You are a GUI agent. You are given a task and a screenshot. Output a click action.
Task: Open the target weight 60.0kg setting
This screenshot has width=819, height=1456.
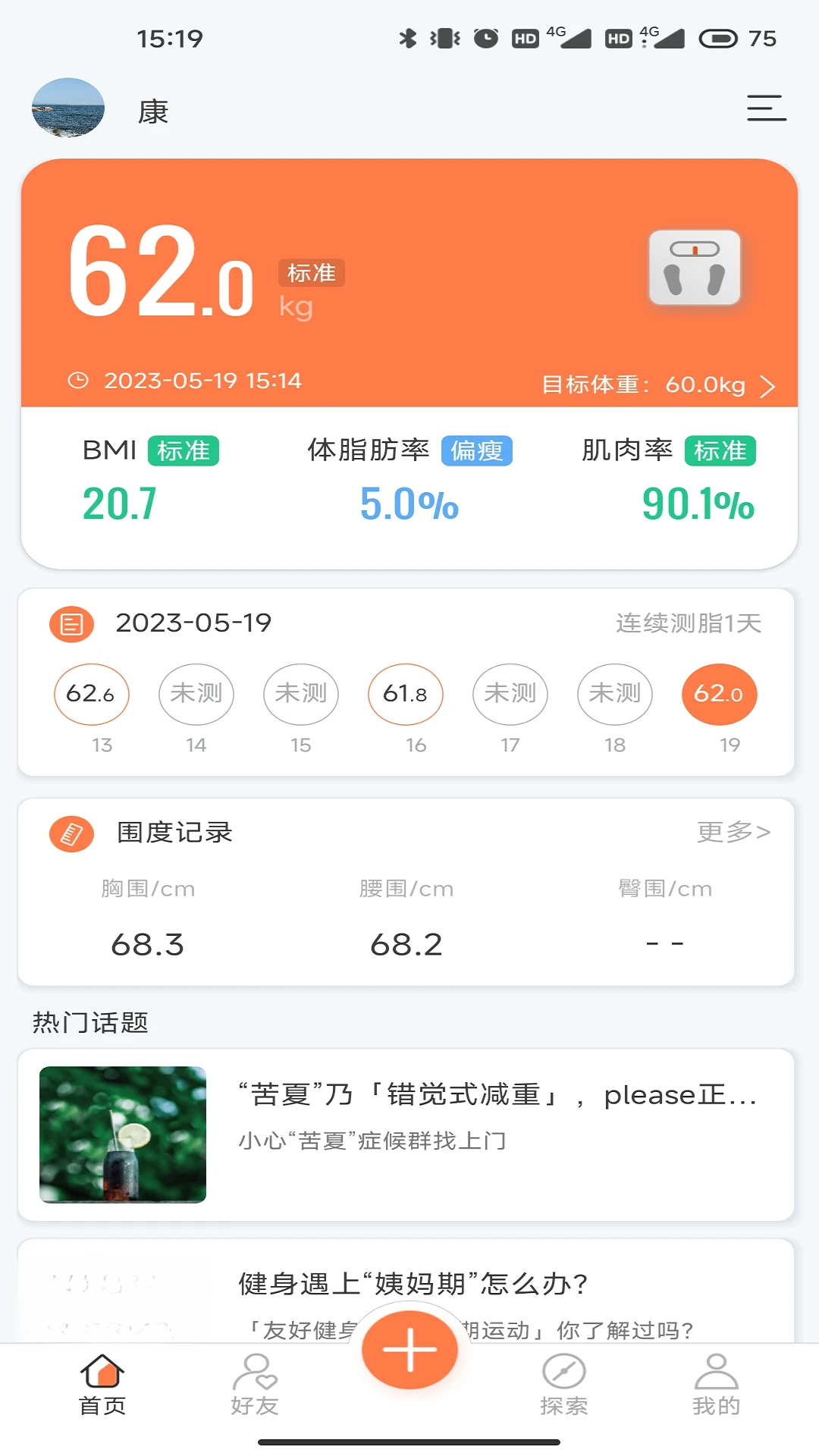[658, 385]
